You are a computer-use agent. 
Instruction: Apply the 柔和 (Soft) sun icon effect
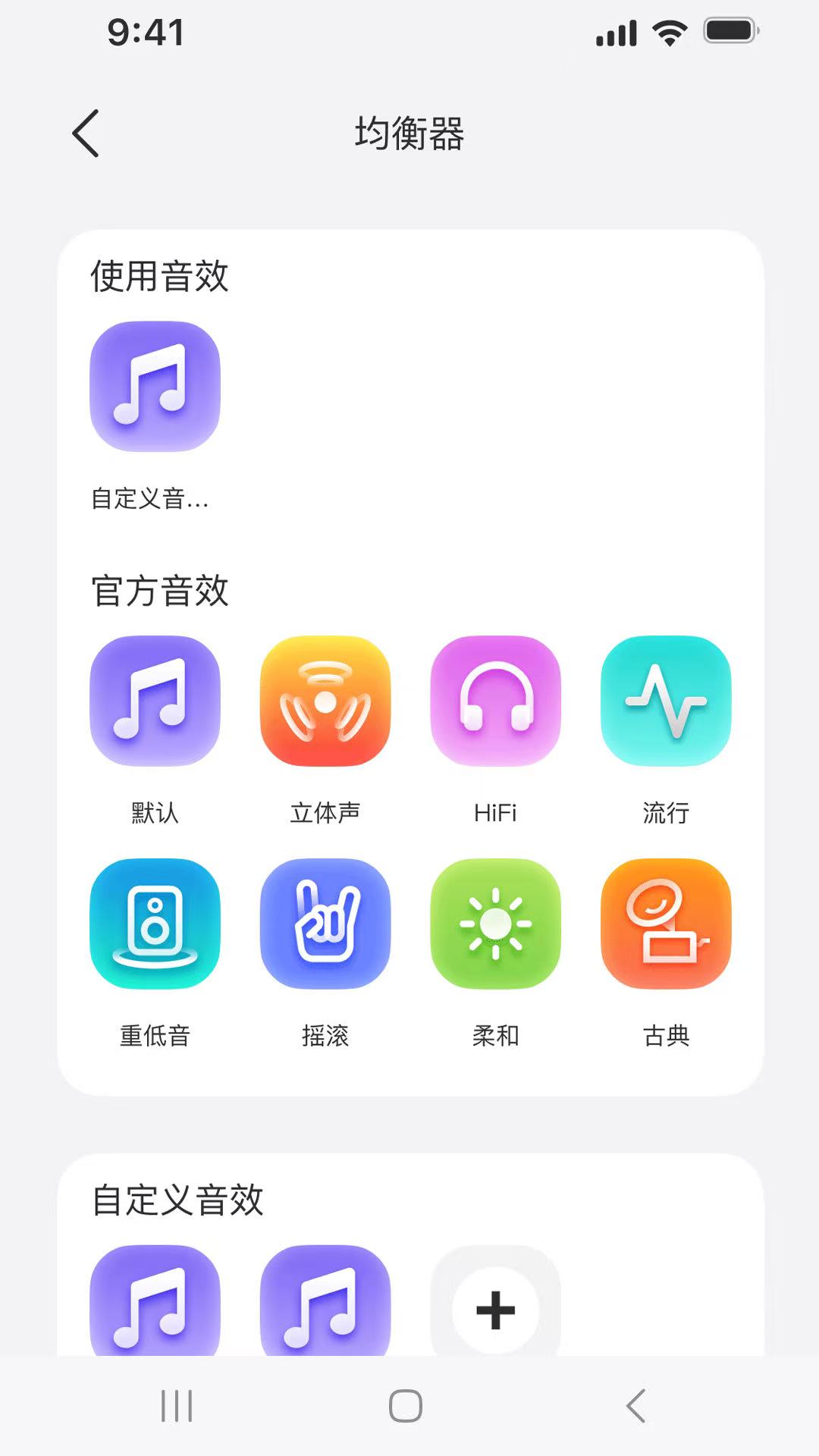coord(495,924)
